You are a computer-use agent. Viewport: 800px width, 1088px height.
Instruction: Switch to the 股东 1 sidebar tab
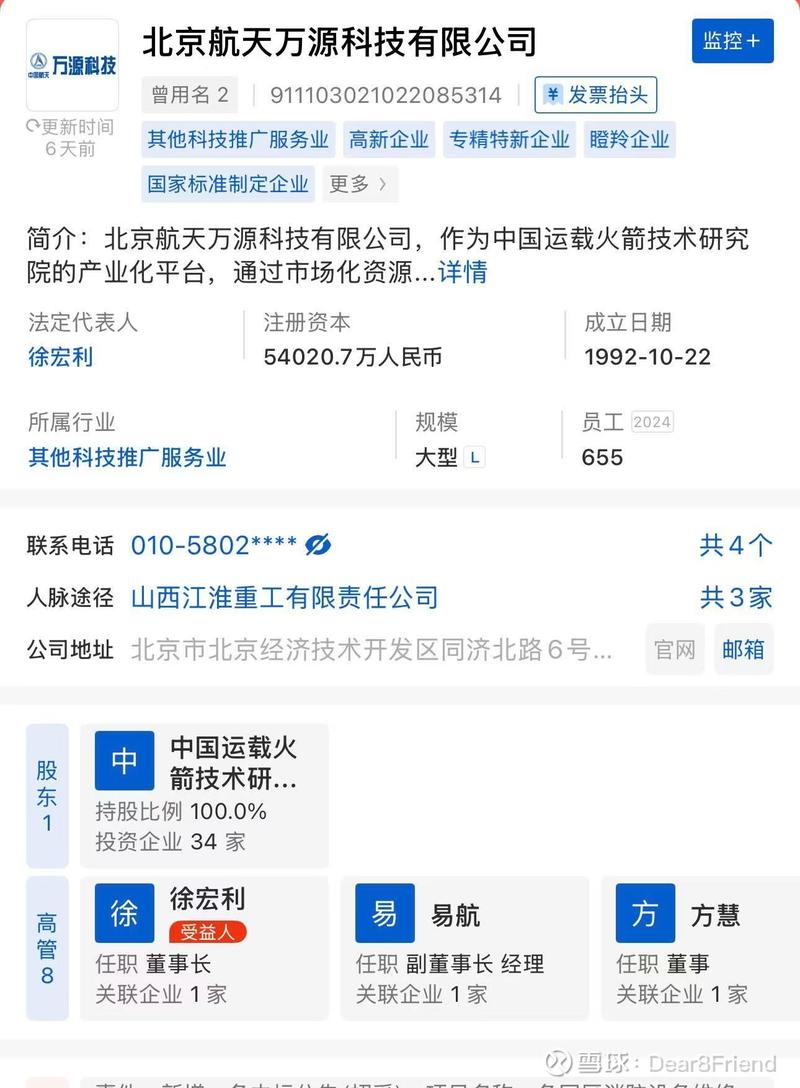pos(47,794)
